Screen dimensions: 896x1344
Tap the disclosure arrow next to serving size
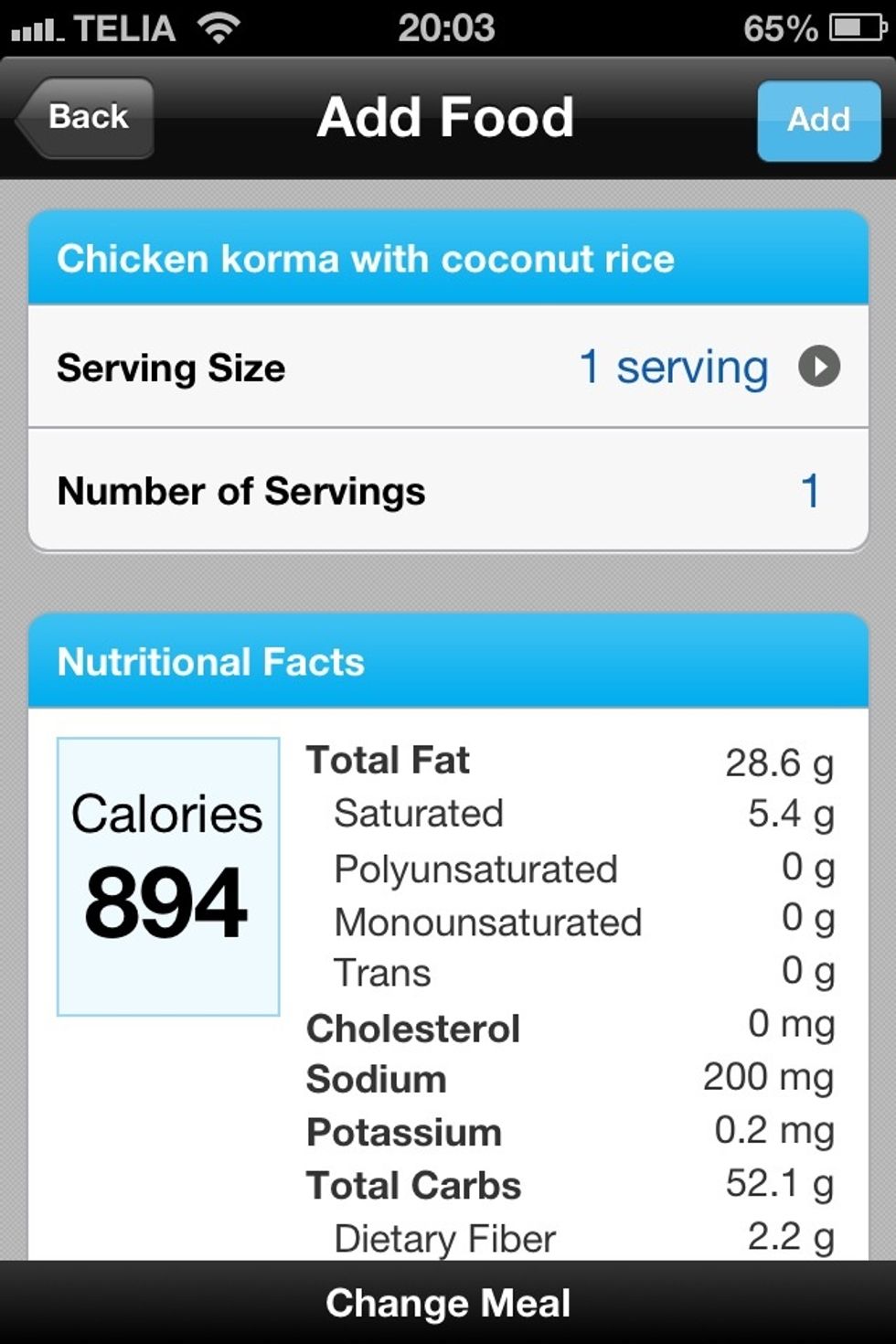point(820,367)
